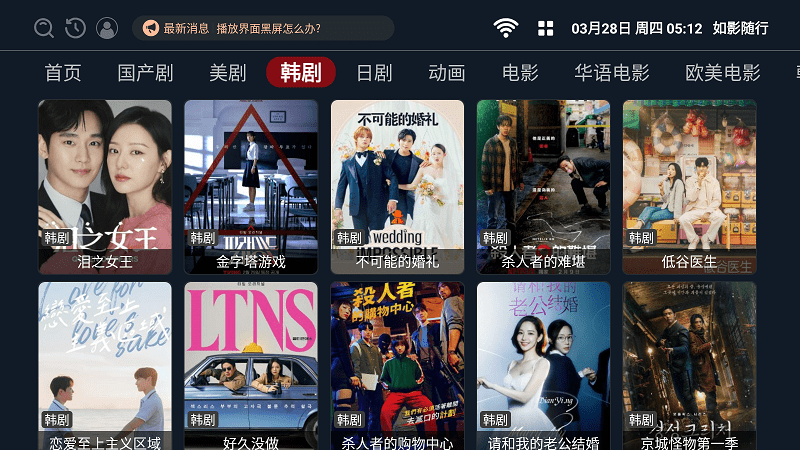Open the drama 好久没做
800x450 pixels.
pyautogui.click(x=251, y=366)
